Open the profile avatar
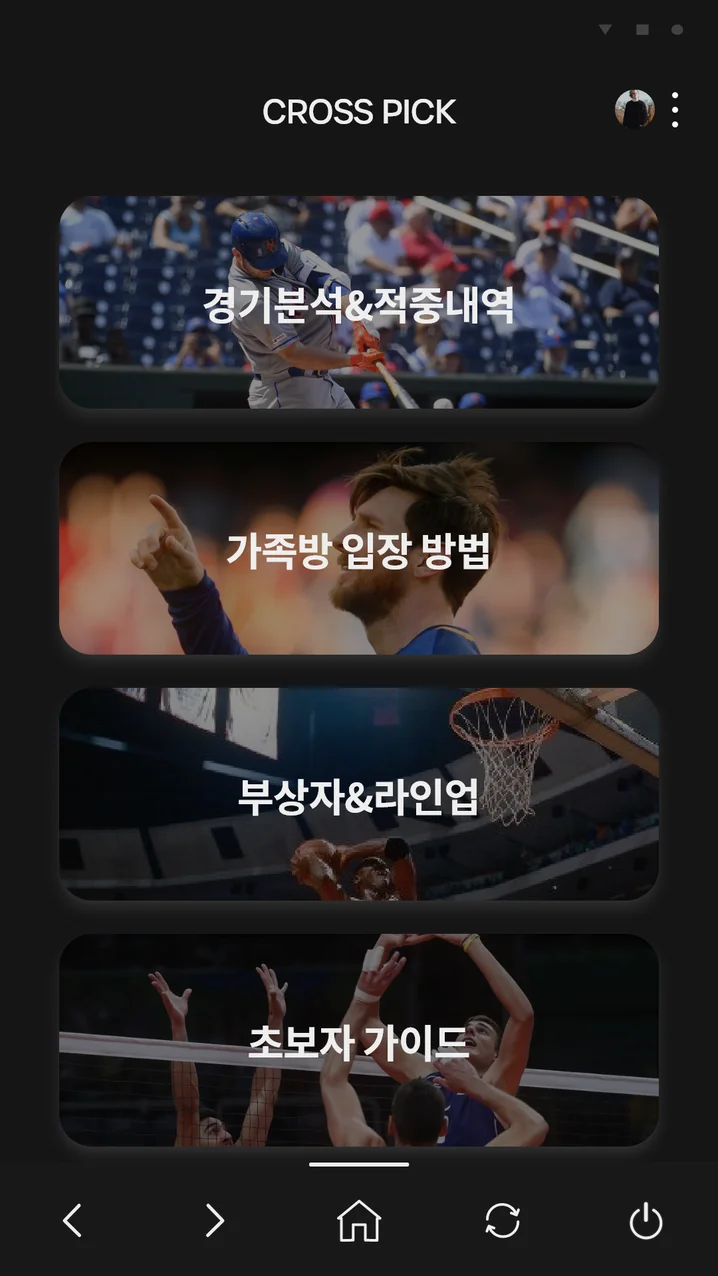The image size is (718, 1276). [x=634, y=109]
